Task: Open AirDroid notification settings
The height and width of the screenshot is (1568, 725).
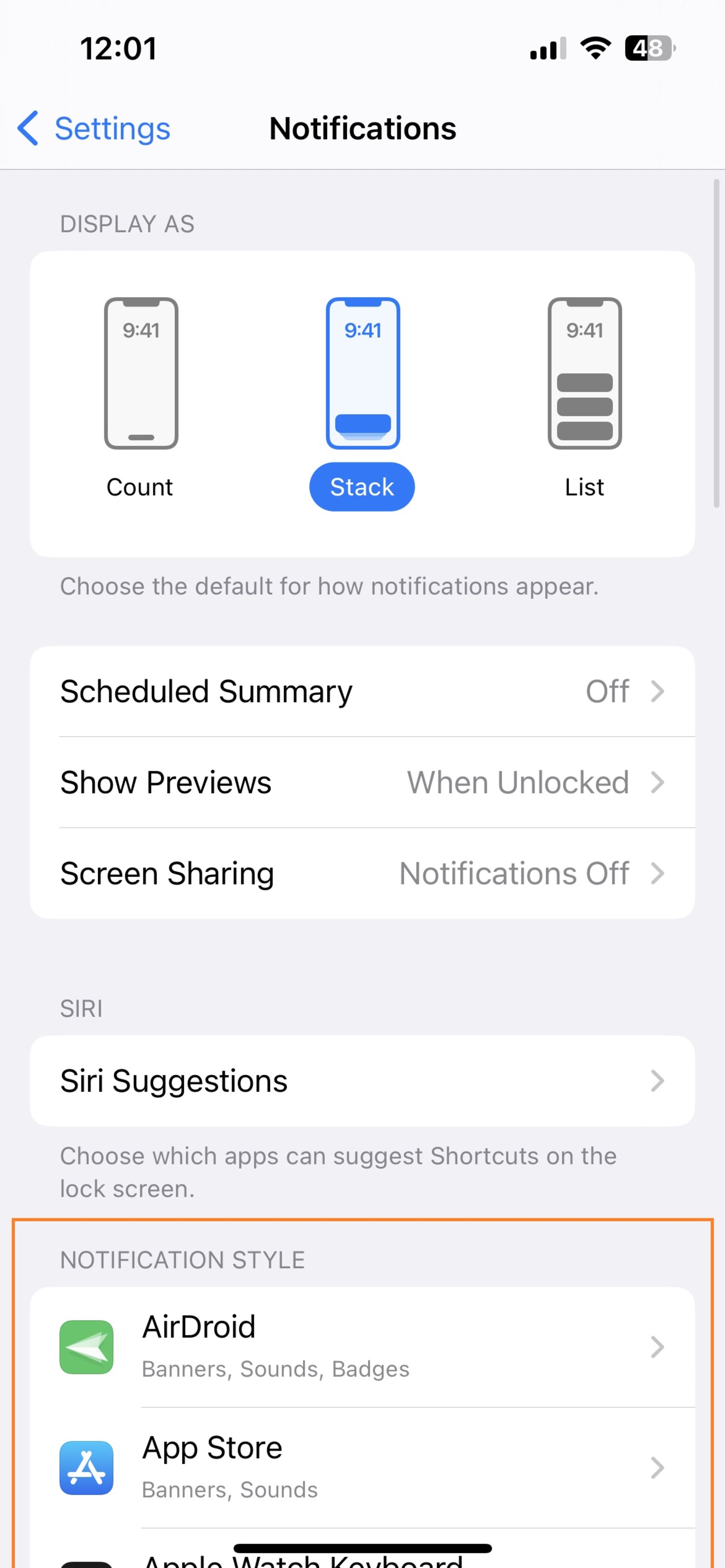Action: tap(362, 1346)
